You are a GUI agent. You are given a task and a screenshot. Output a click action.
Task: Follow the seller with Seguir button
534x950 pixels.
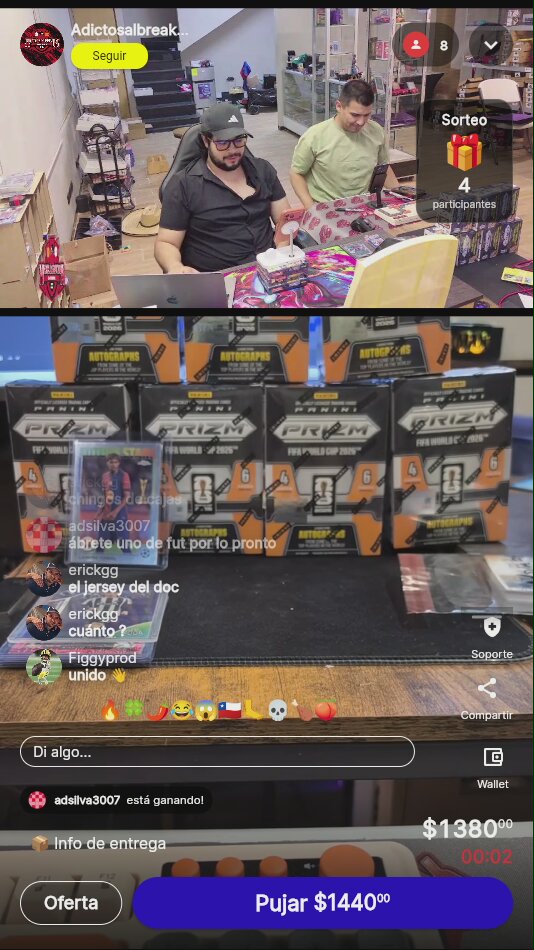(109, 56)
